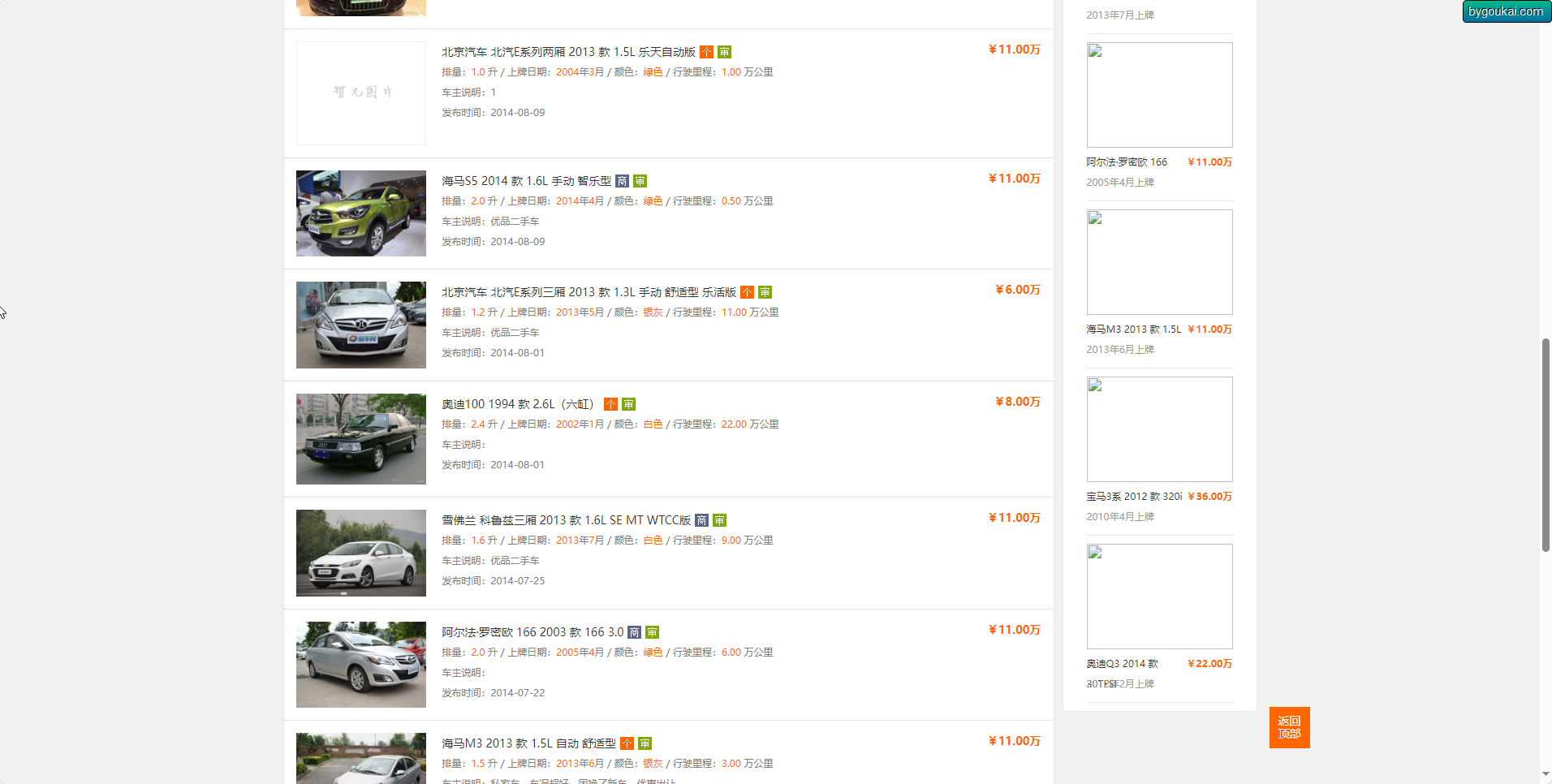Tap the 返回顶部 back-to-top button
Image resolution: width=1552 pixels, height=784 pixels.
1289,727
